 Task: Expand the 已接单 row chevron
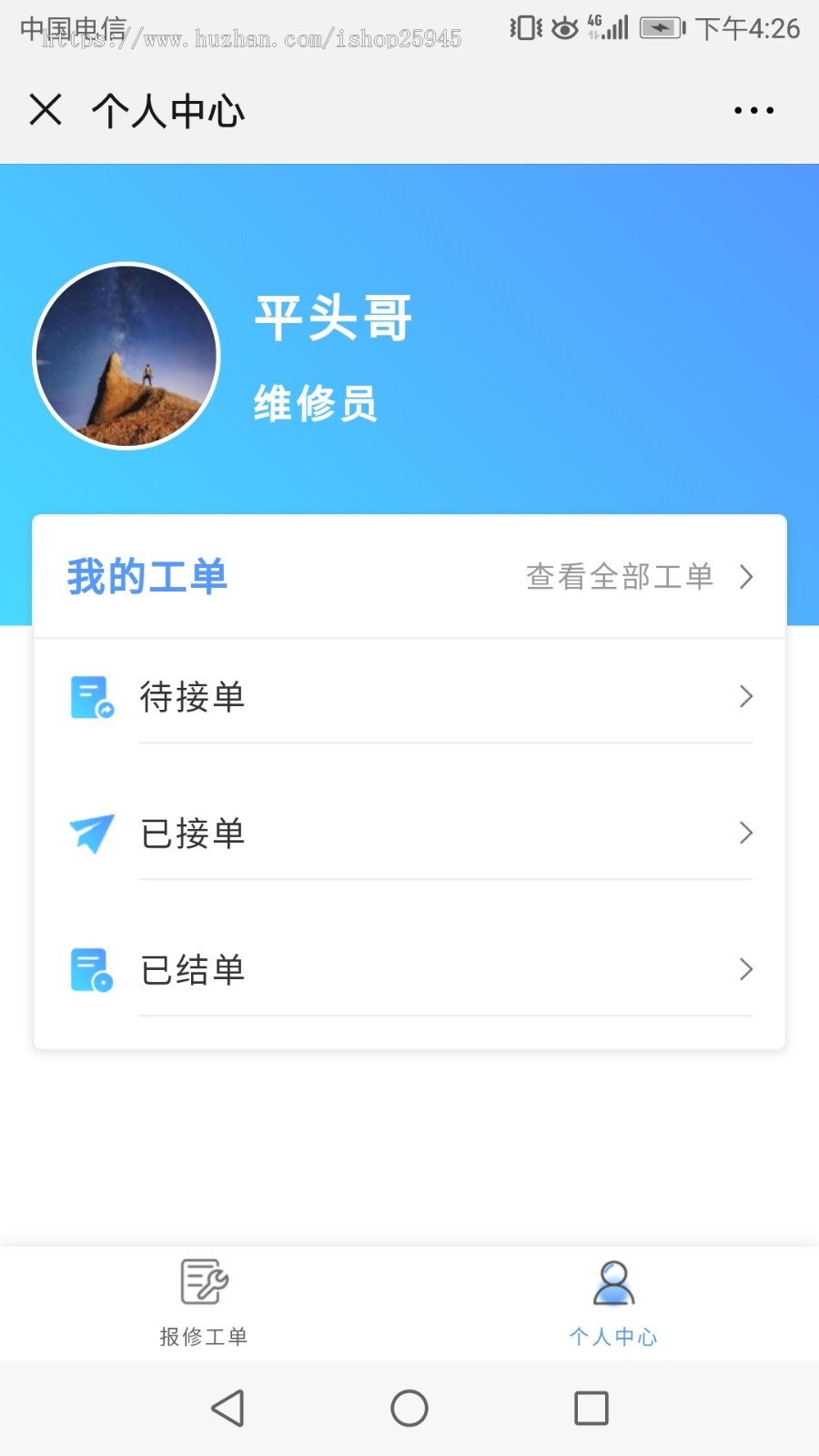pos(746,833)
